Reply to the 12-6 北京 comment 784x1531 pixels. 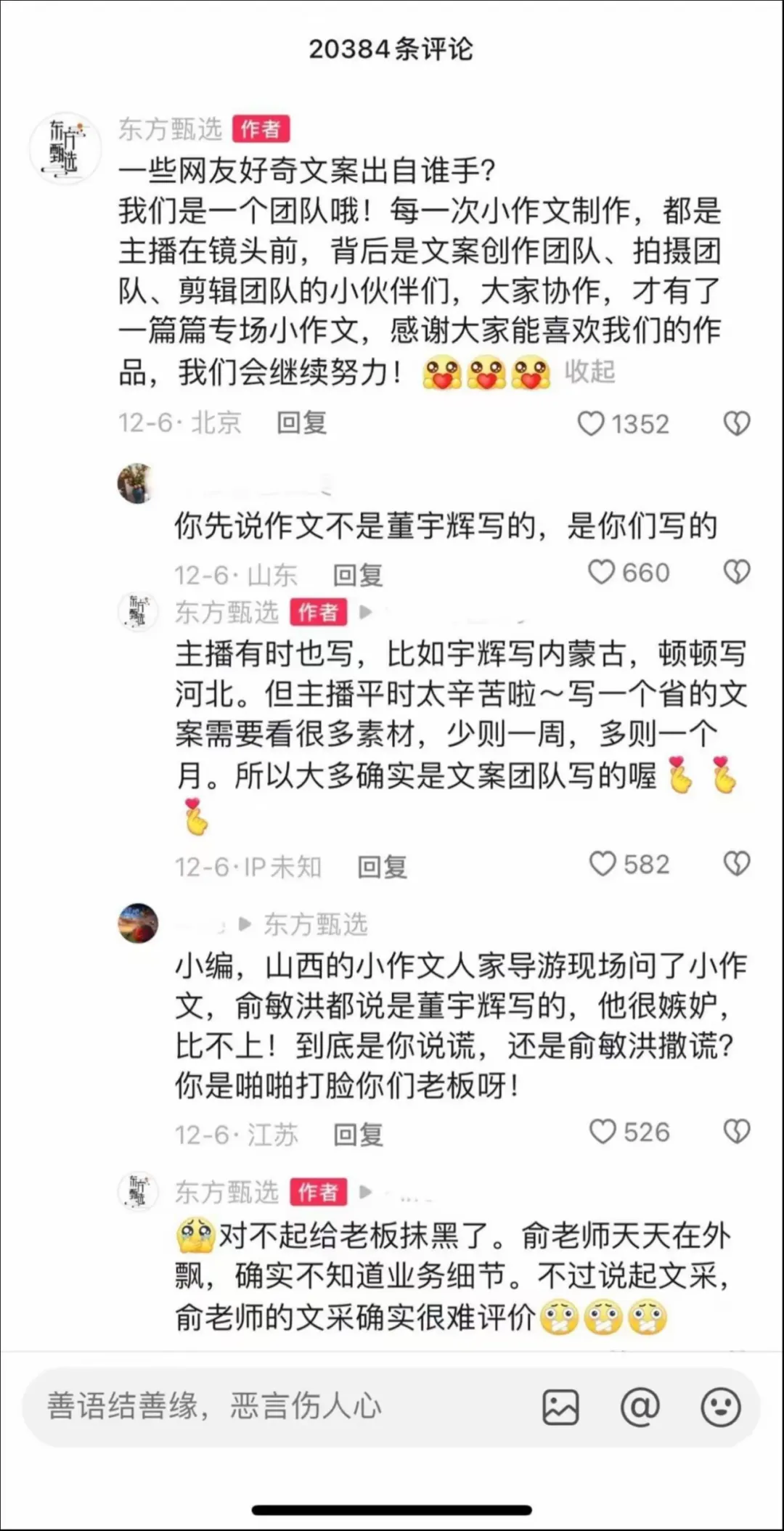coord(301,422)
